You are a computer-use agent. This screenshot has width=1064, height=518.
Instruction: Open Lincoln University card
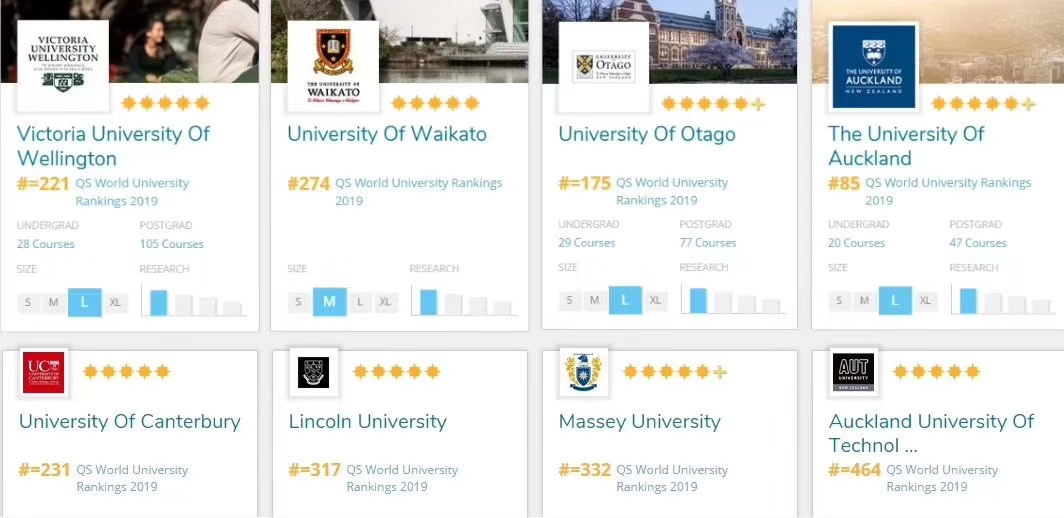(x=368, y=421)
